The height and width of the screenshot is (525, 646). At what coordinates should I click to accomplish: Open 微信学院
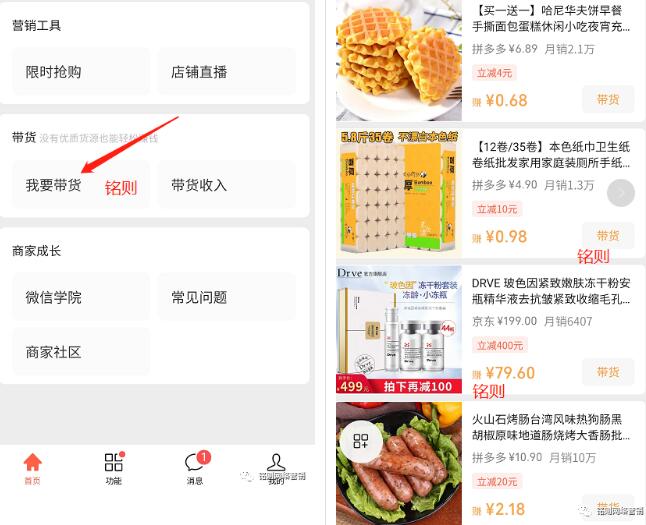click(x=80, y=297)
